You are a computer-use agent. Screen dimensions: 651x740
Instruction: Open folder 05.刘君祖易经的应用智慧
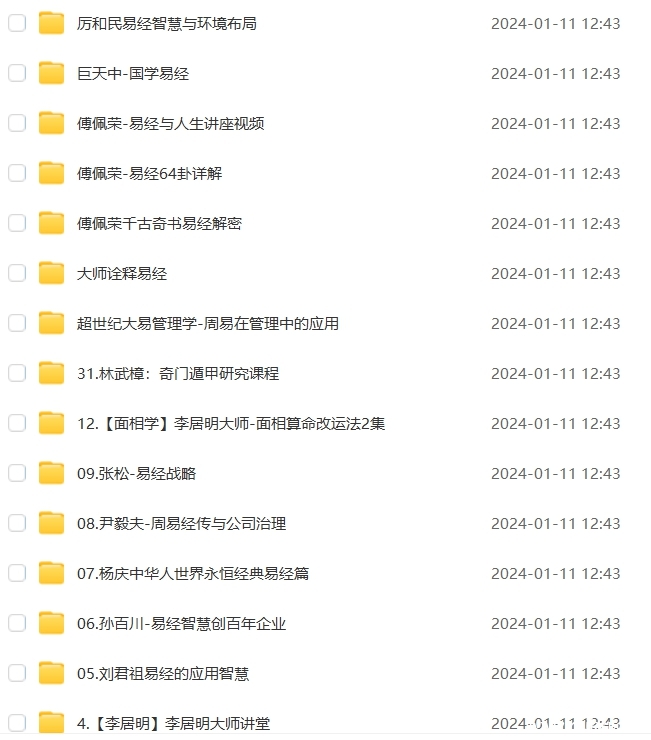tap(162, 673)
